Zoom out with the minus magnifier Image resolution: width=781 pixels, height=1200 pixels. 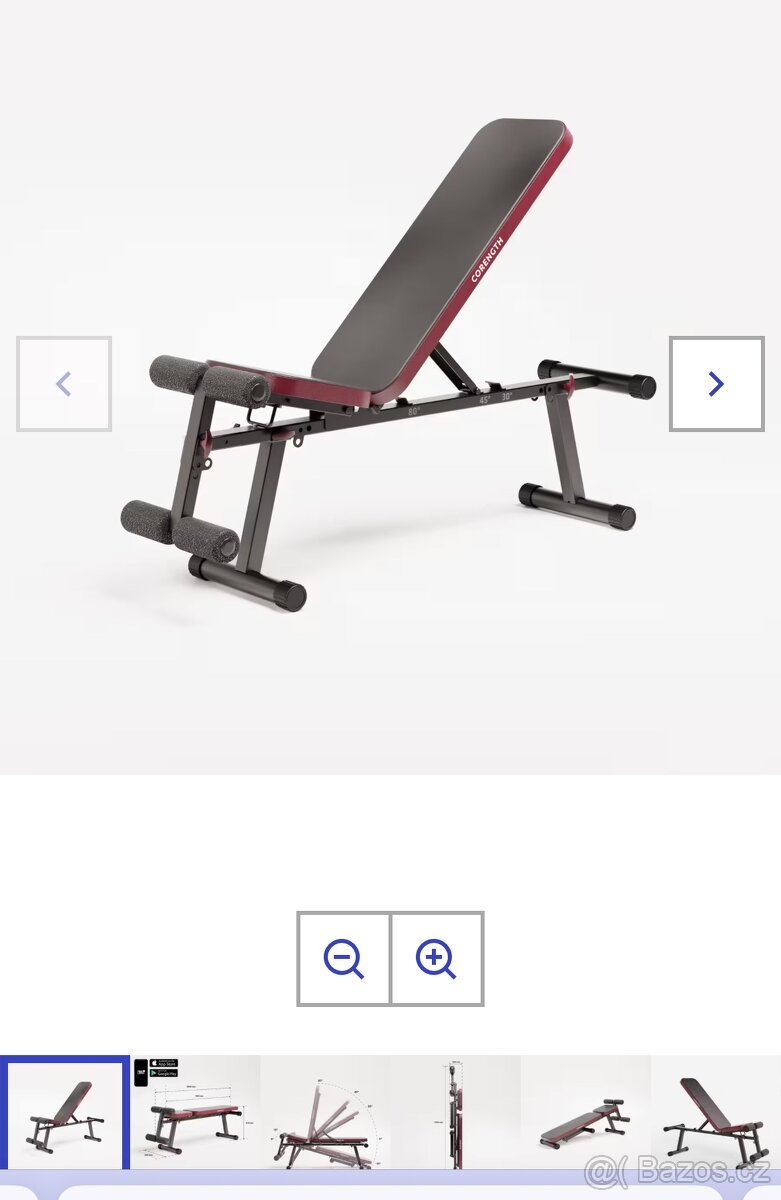[344, 958]
